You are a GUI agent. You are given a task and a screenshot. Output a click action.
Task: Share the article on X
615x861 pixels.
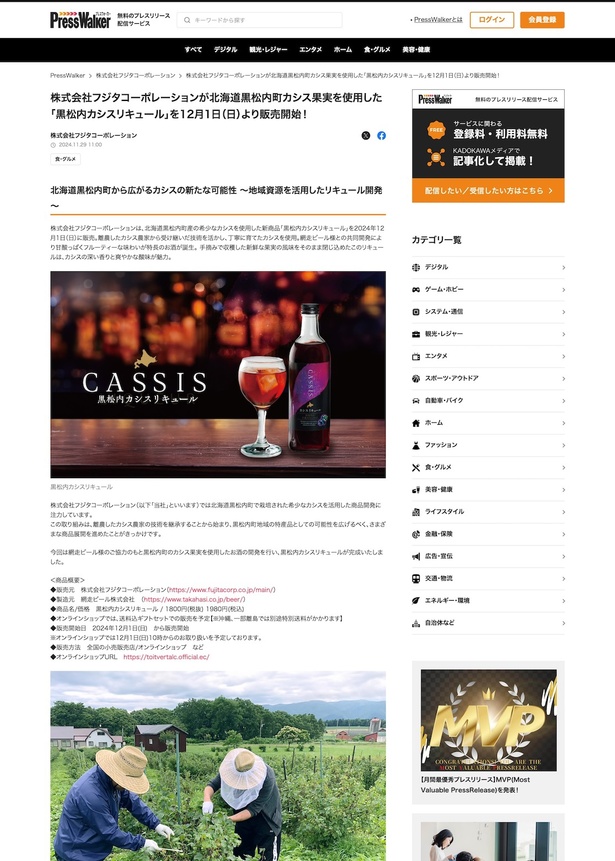point(365,135)
